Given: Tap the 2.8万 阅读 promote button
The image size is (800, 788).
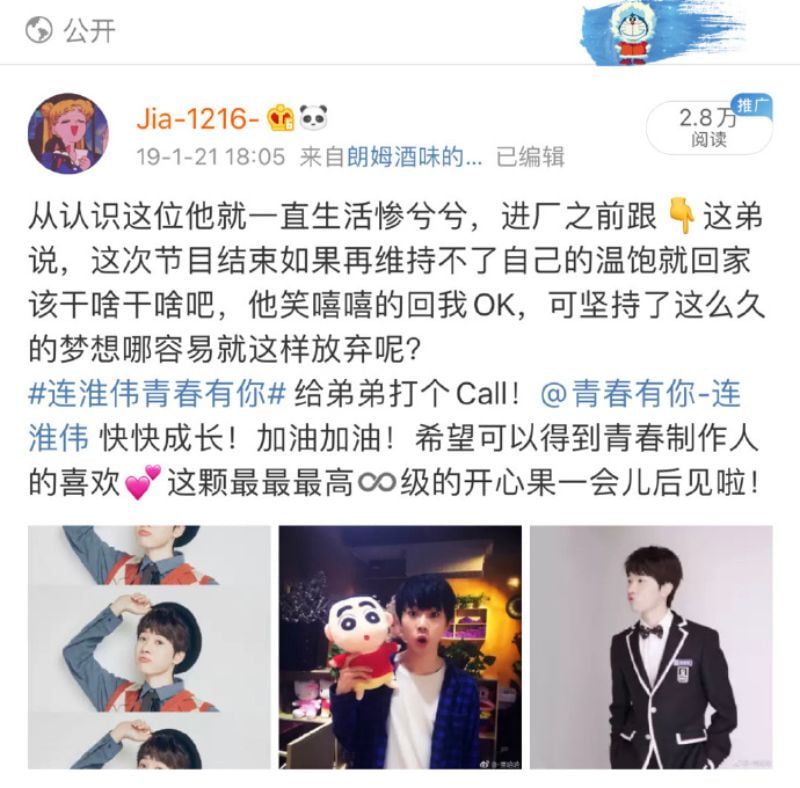Looking at the screenshot, I should tap(708, 127).
